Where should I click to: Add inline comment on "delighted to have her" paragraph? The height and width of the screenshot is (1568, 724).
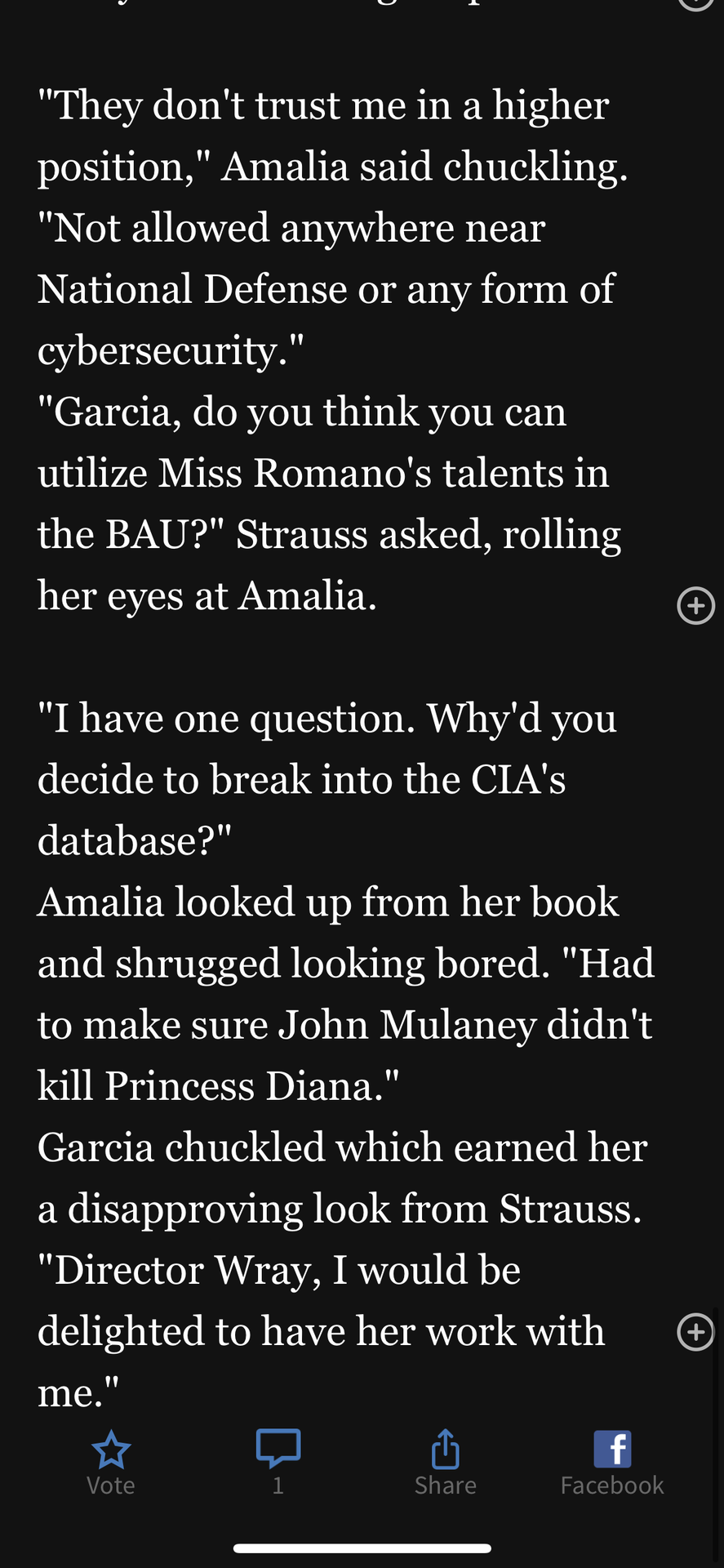click(x=695, y=1333)
